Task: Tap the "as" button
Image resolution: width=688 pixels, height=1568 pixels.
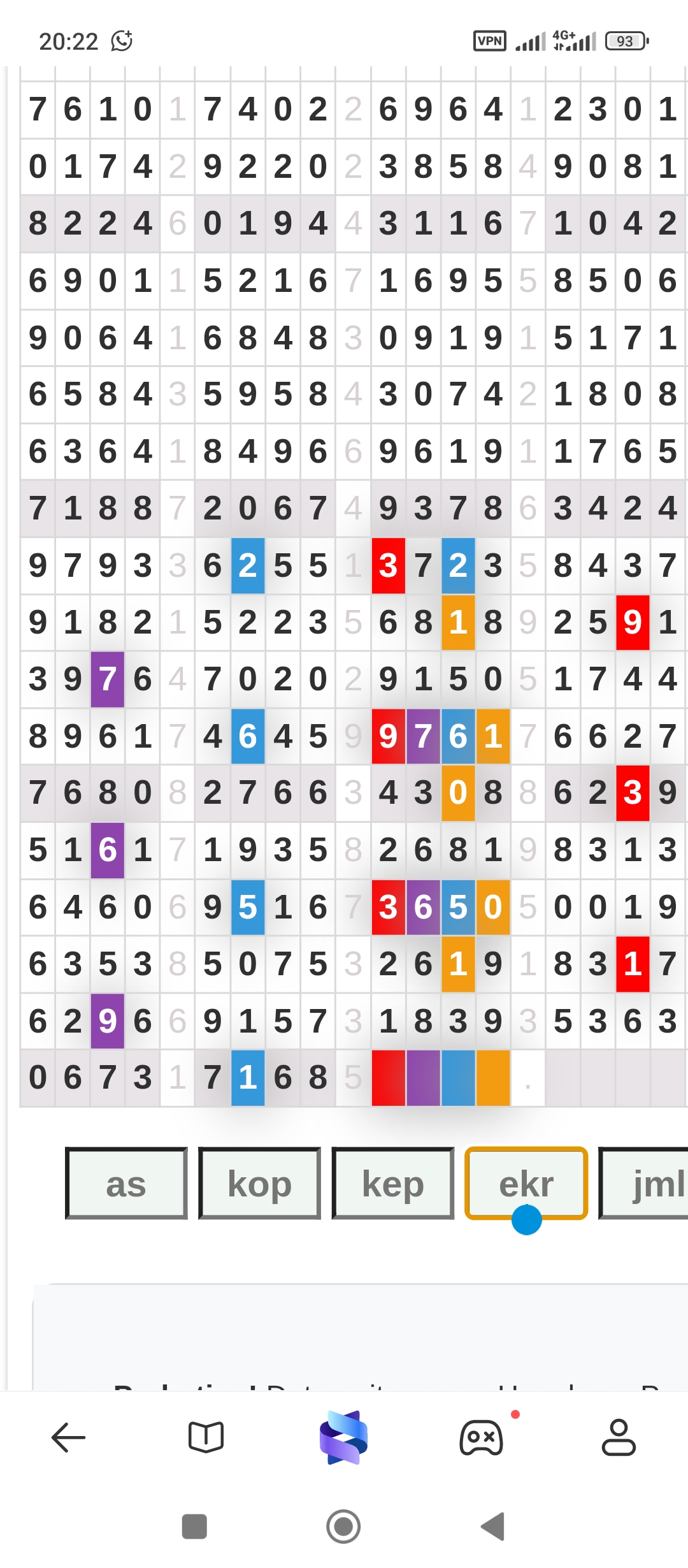Action: (126, 1183)
